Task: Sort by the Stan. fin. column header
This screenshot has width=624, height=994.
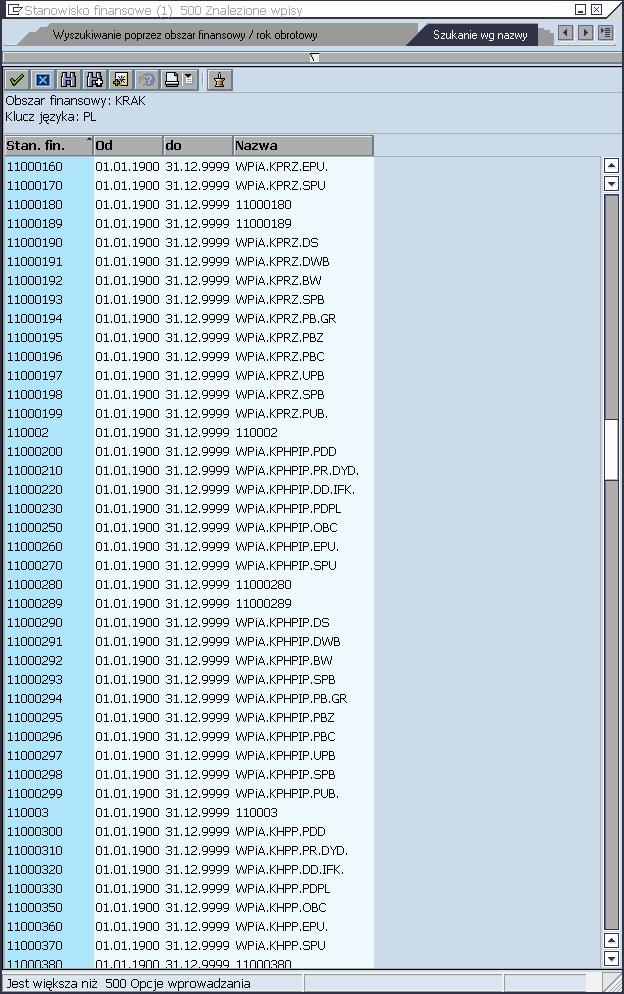Action: point(45,146)
